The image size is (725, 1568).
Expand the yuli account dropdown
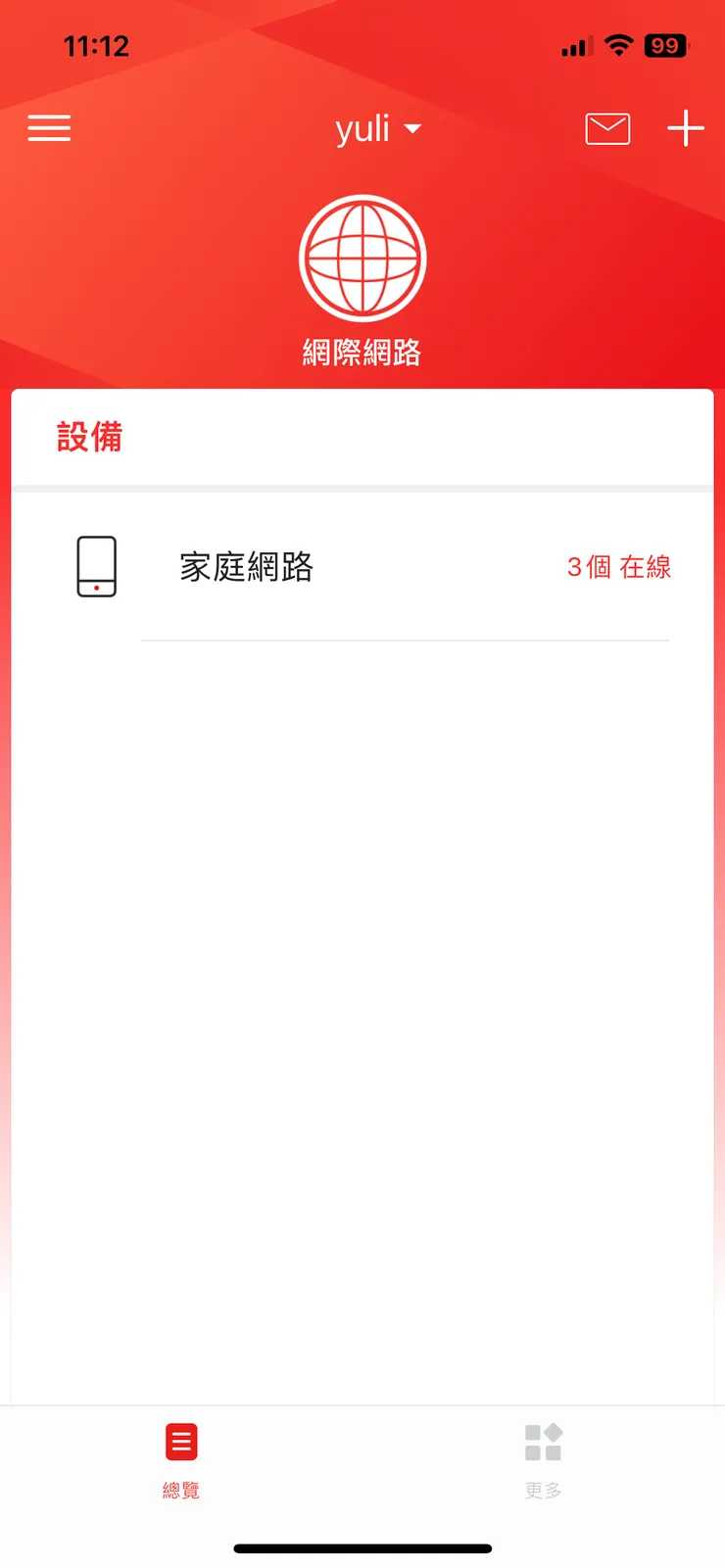coord(382,128)
